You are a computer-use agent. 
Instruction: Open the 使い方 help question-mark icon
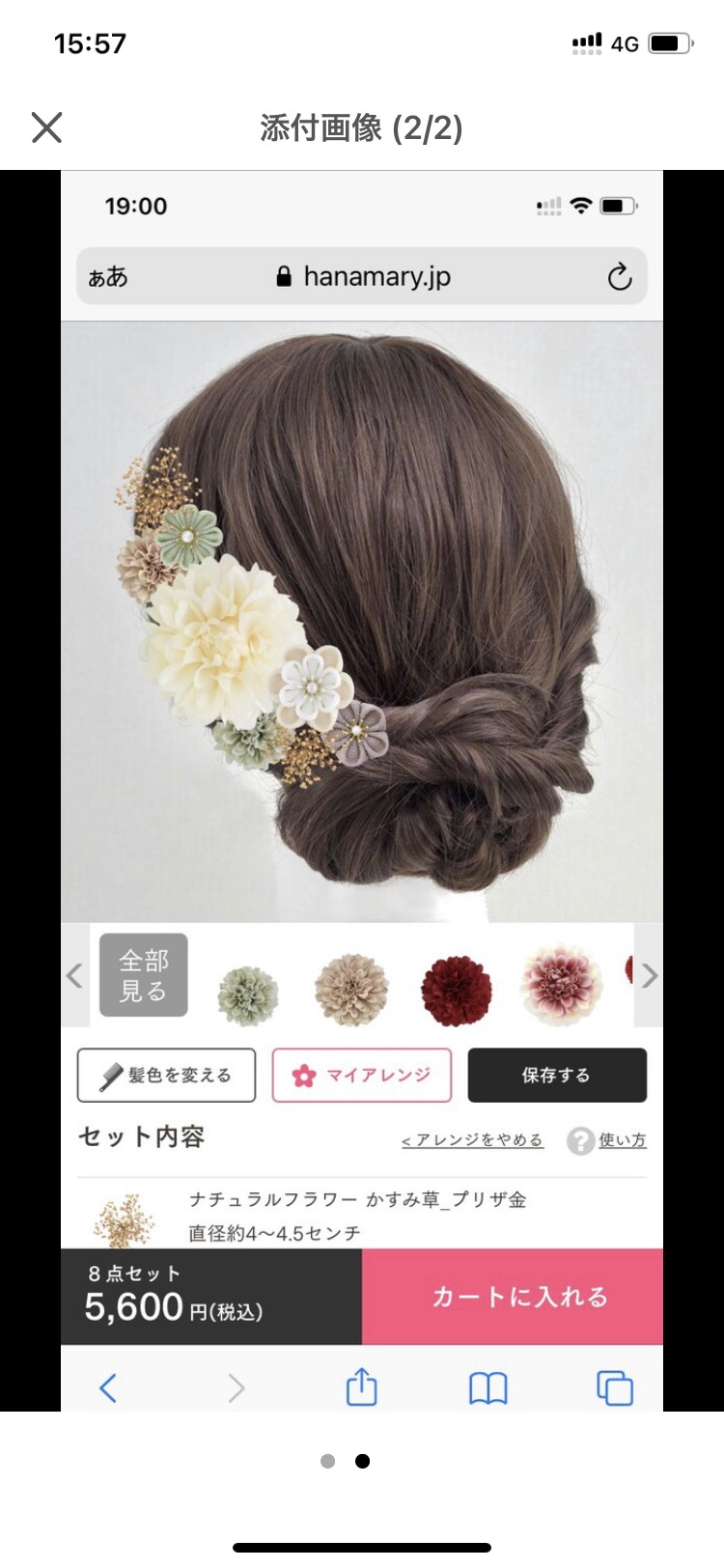(x=580, y=1140)
